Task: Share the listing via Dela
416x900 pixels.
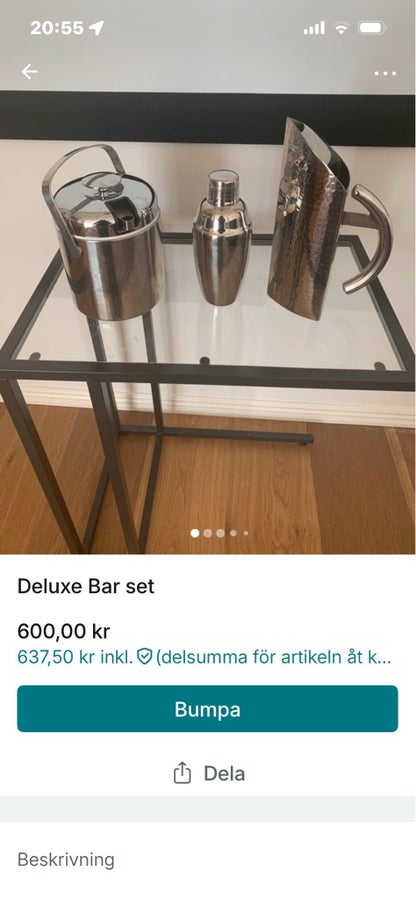Action: click(x=208, y=773)
